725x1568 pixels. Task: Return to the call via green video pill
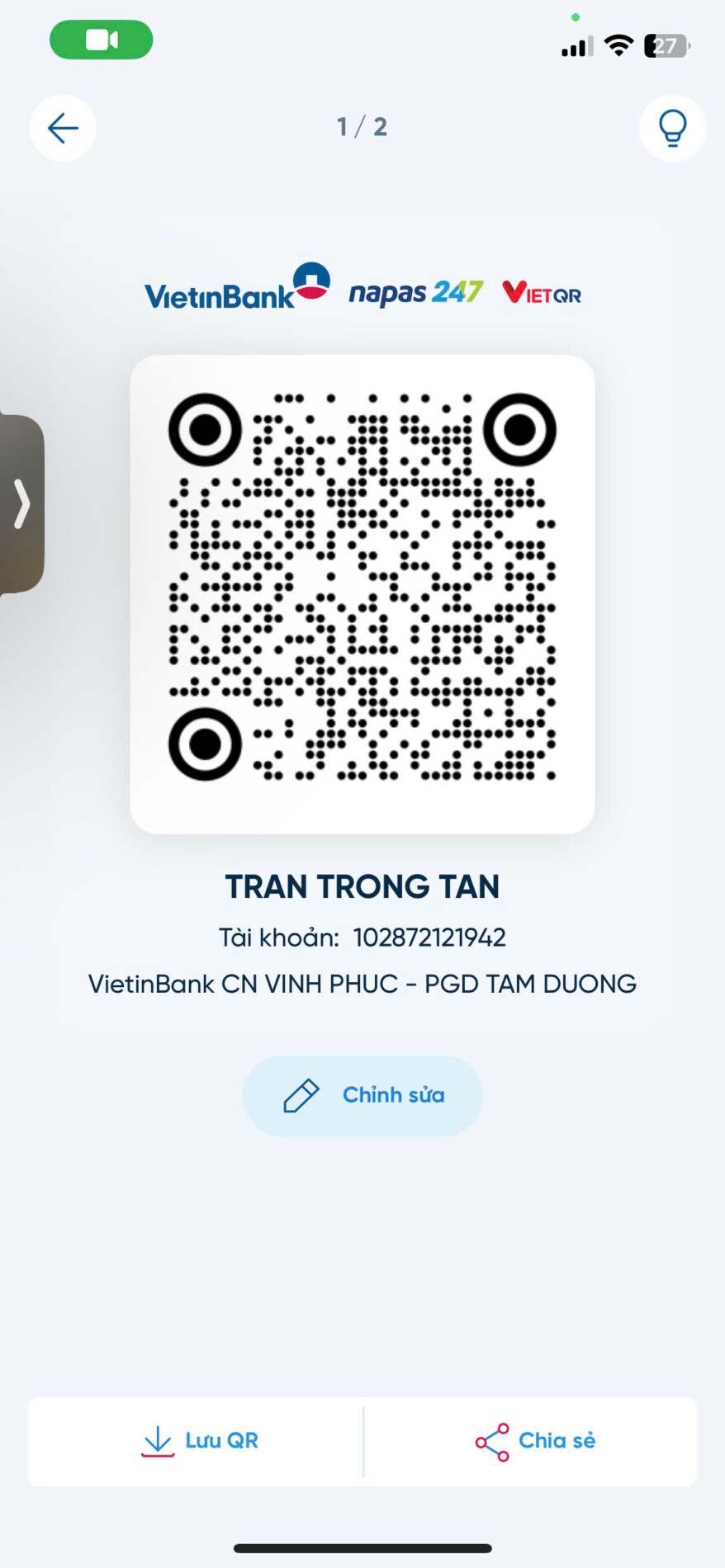pyautogui.click(x=102, y=40)
